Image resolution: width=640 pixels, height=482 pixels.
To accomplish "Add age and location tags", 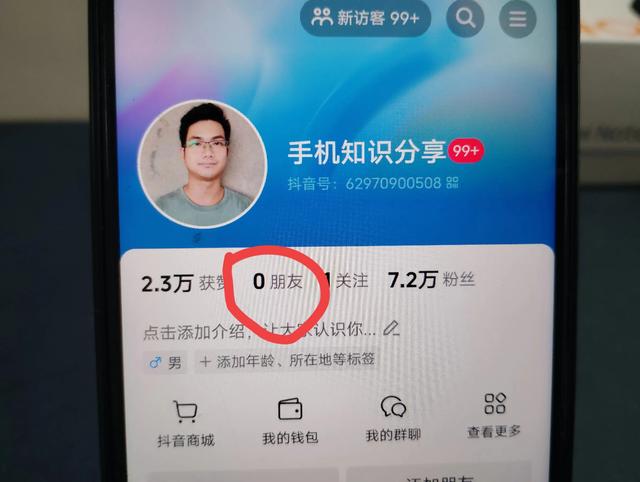I will [x=286, y=360].
